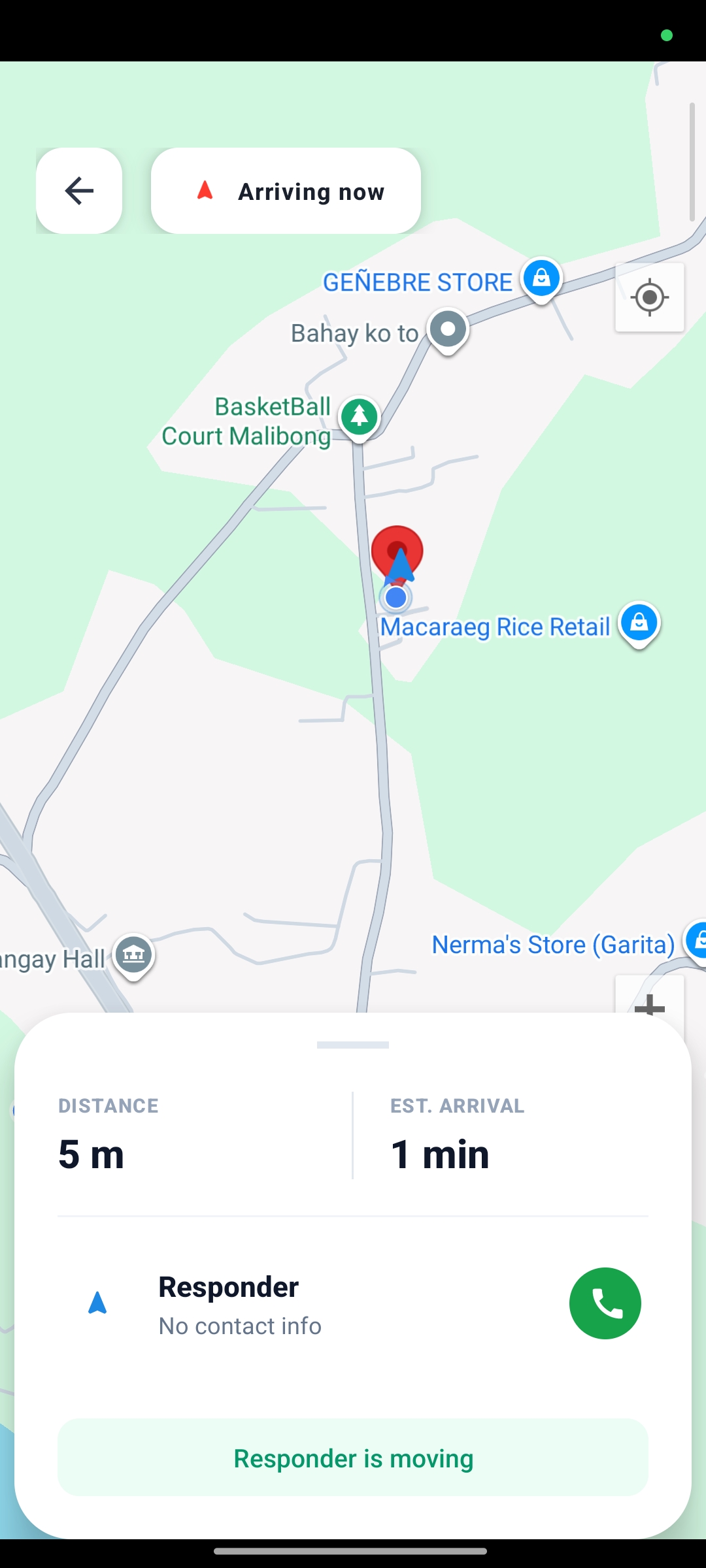
Task: Tap the EST. ARRIVAL 1 min value
Action: (439, 1152)
